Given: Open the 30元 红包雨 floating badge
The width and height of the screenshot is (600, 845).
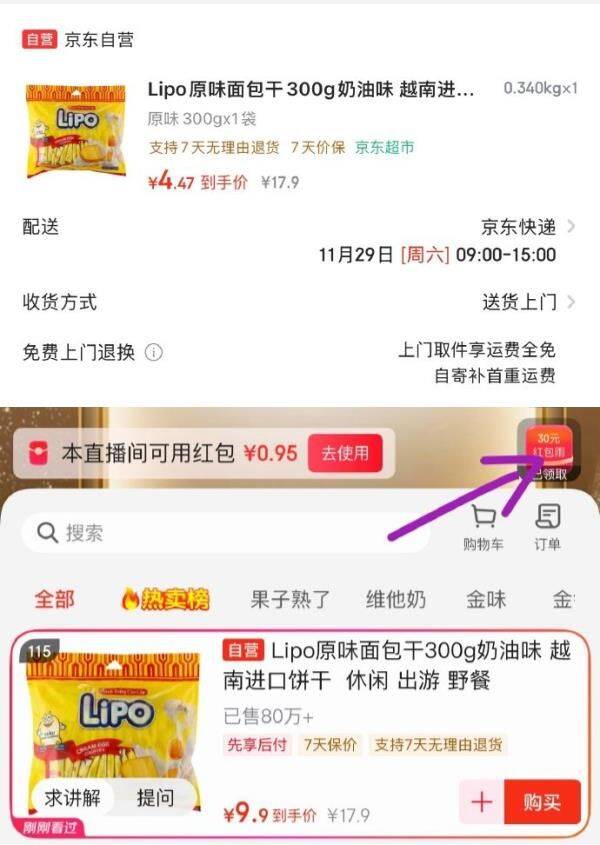Looking at the screenshot, I should pos(549,451).
